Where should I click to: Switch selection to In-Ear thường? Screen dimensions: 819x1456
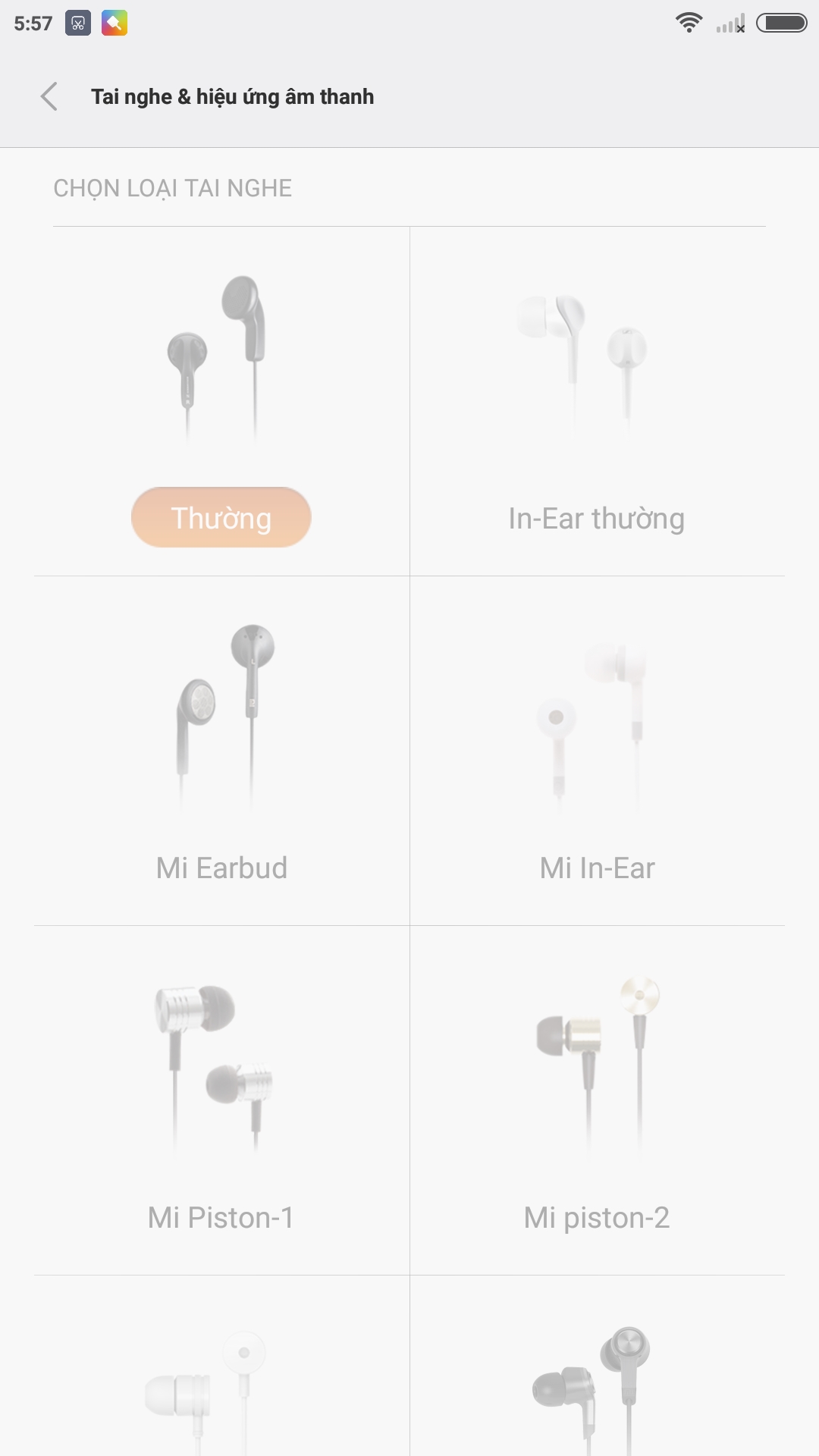(x=596, y=517)
